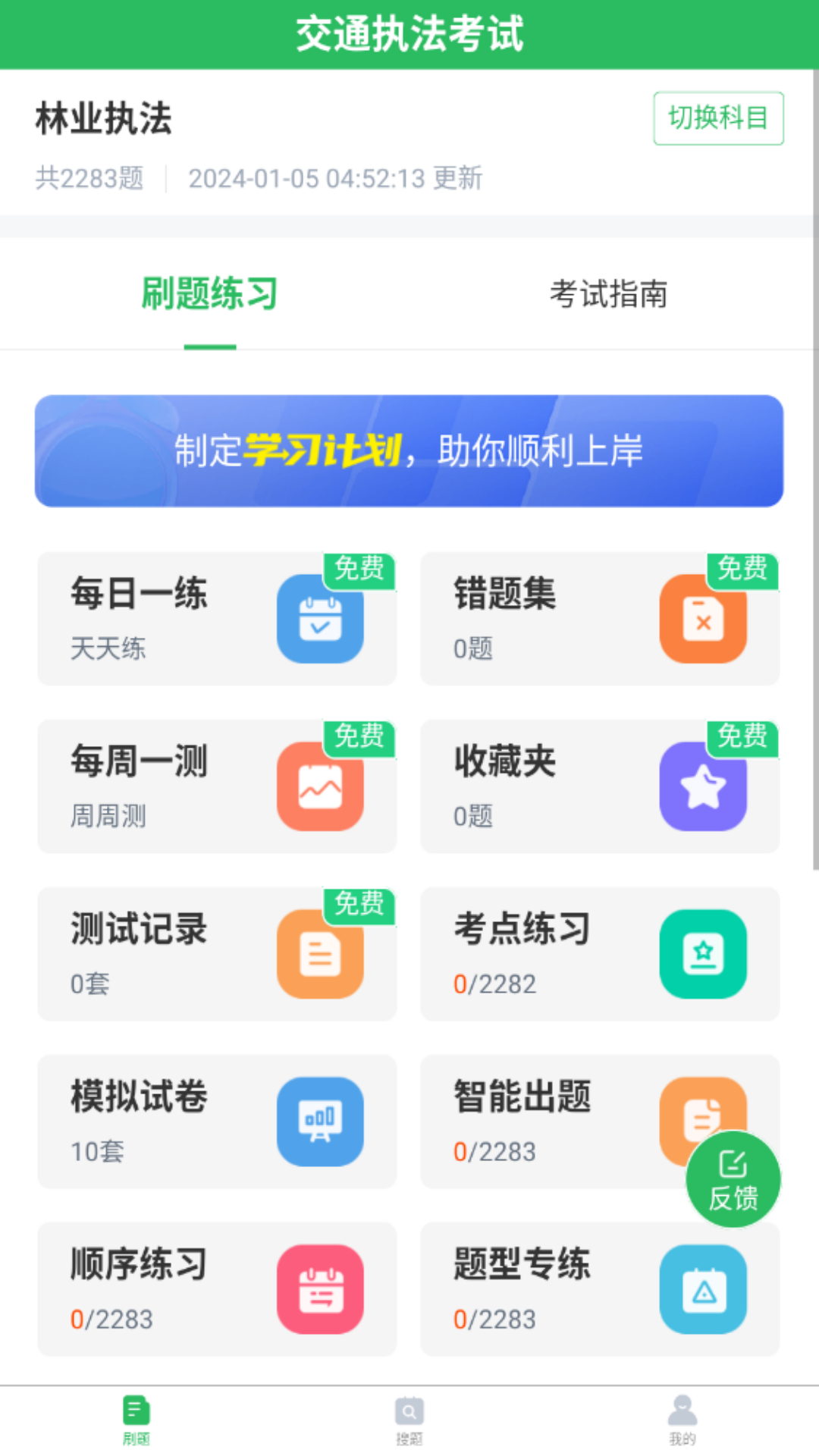Screen dimensions: 819x1456
Task: Open the 收藏夹 favorites star icon
Action: tap(704, 786)
